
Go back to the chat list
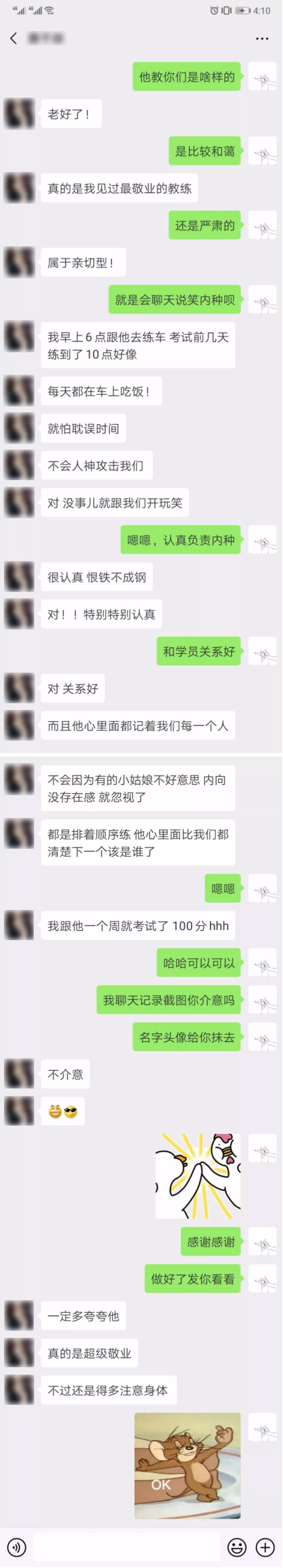coord(13,38)
